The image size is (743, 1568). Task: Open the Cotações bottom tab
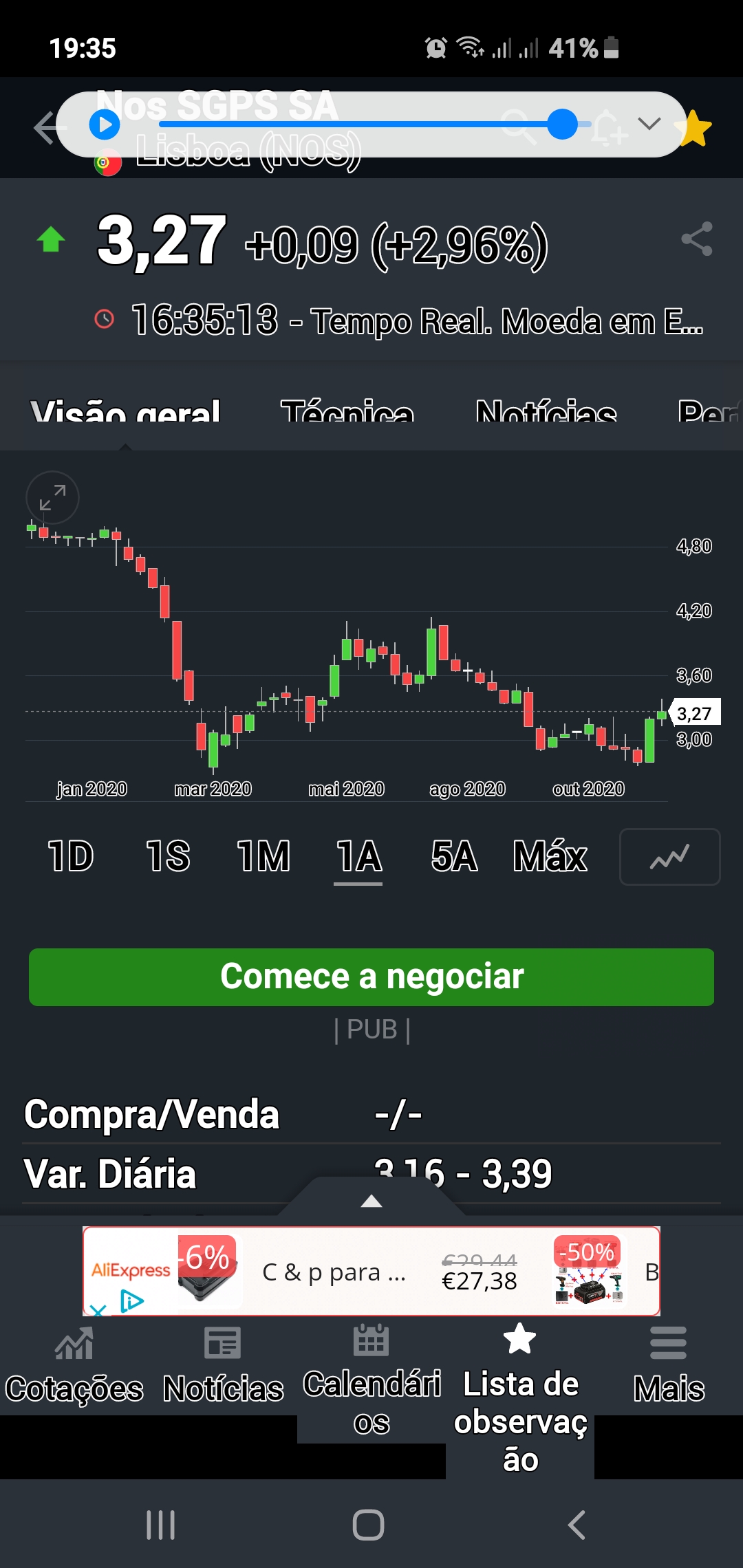74,1365
